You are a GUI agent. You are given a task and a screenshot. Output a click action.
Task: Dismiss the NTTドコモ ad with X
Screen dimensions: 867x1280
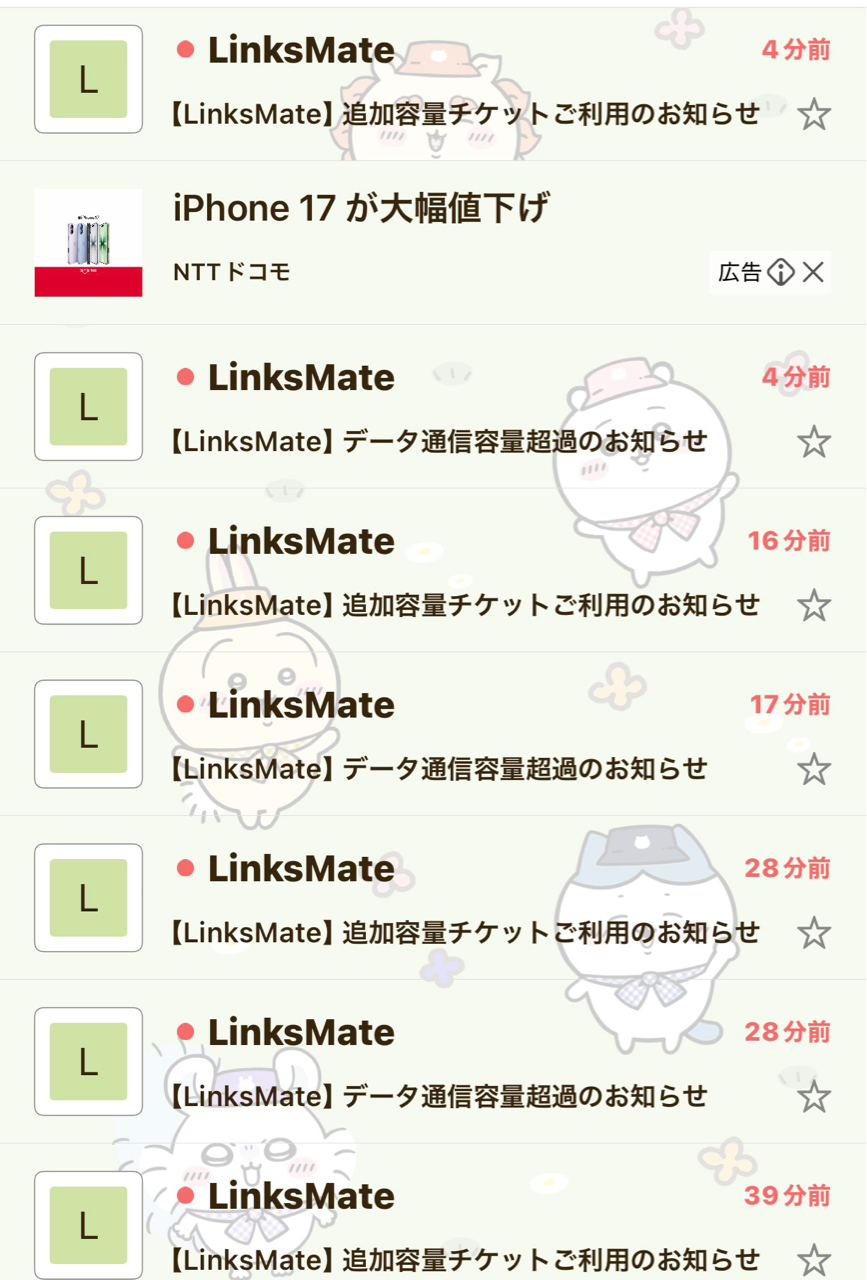click(814, 272)
